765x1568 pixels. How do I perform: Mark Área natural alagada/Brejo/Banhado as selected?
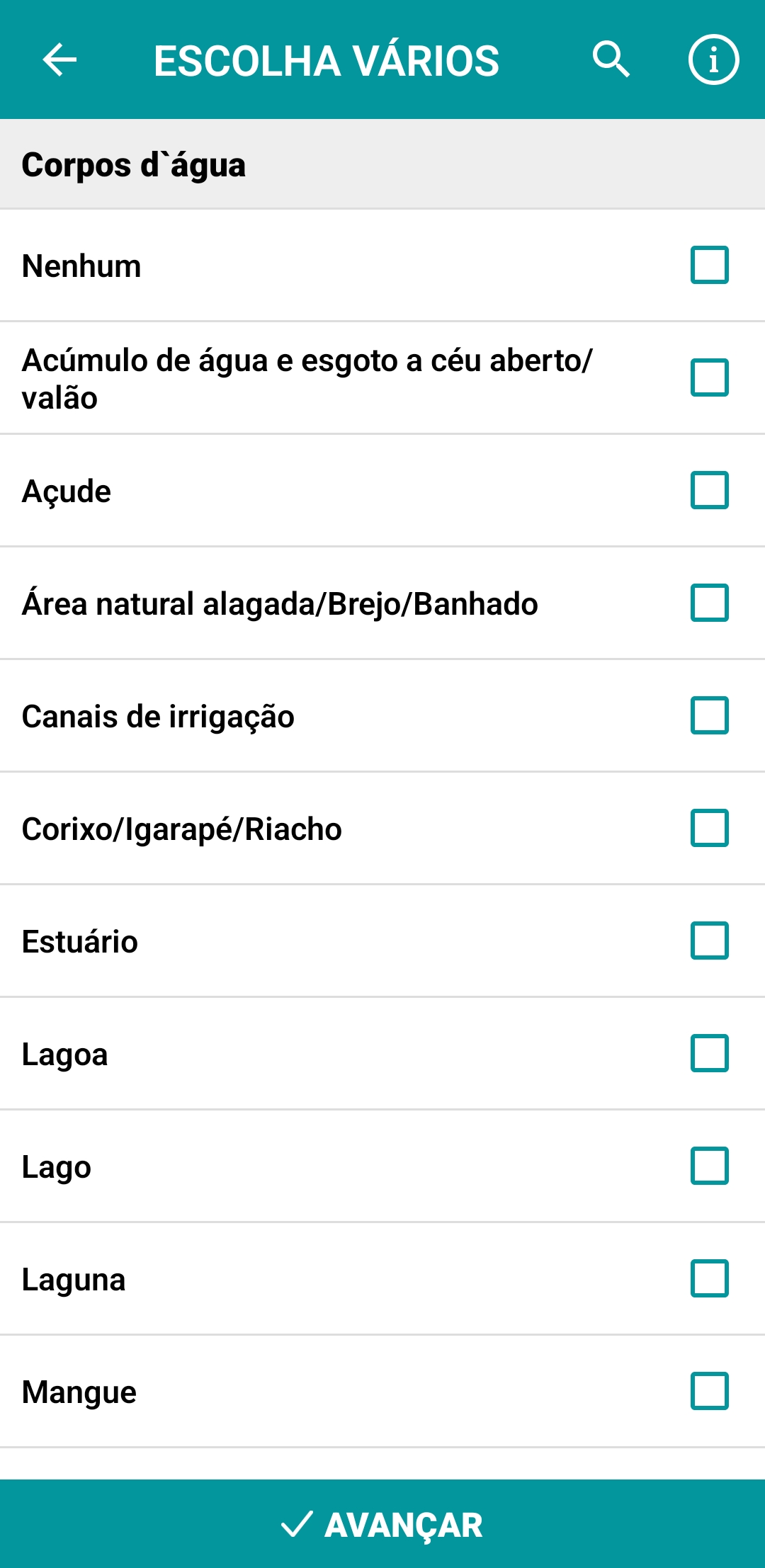click(x=709, y=603)
